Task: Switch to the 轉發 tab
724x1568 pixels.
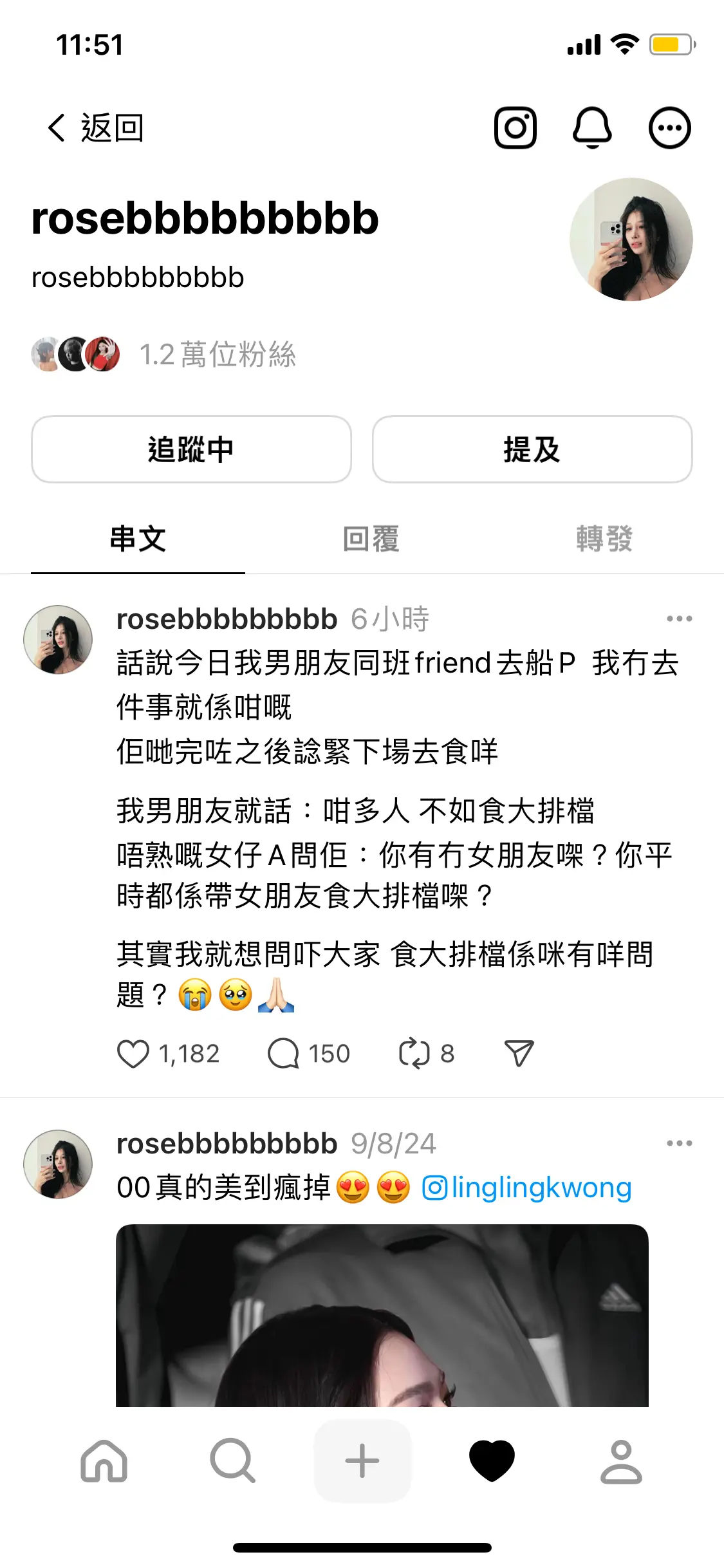Action: click(604, 539)
